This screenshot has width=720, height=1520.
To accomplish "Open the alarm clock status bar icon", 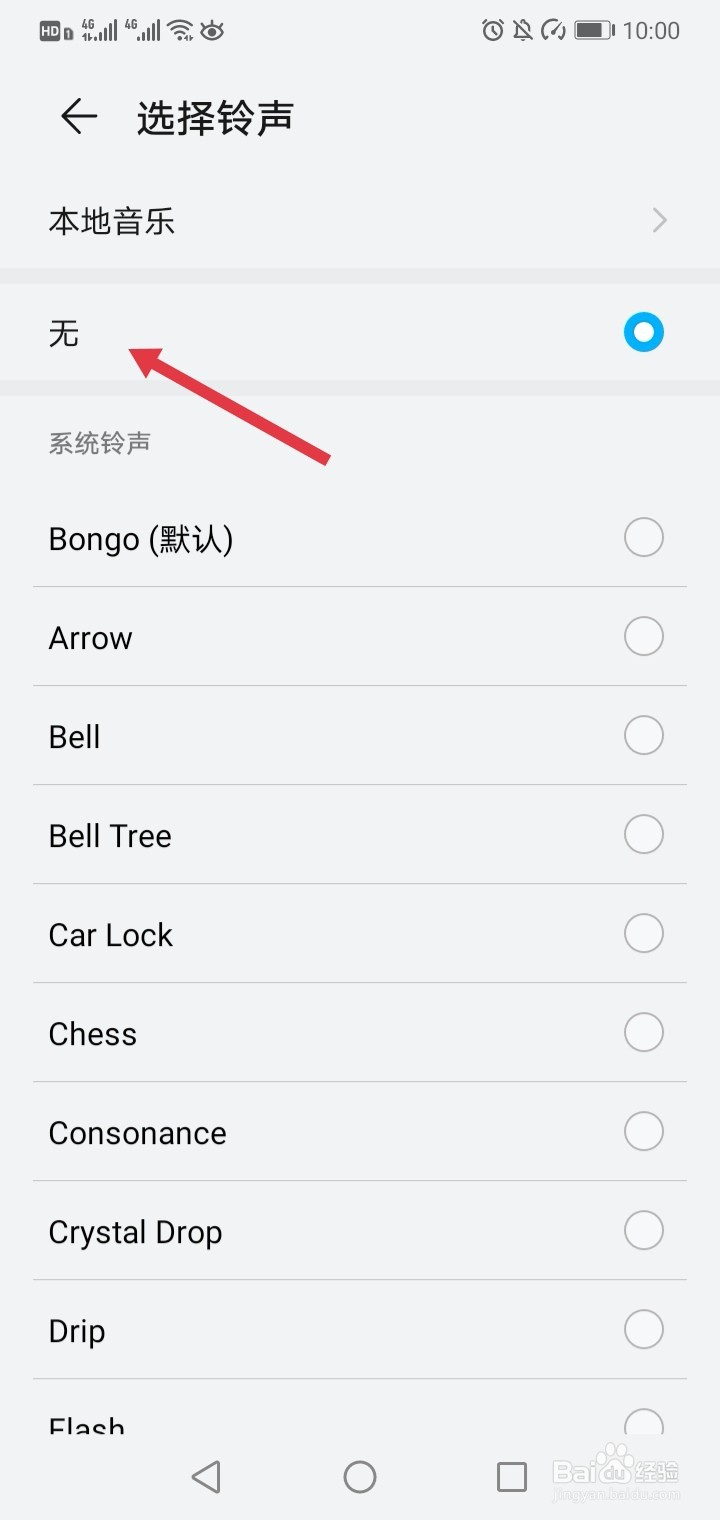I will pyautogui.click(x=491, y=31).
